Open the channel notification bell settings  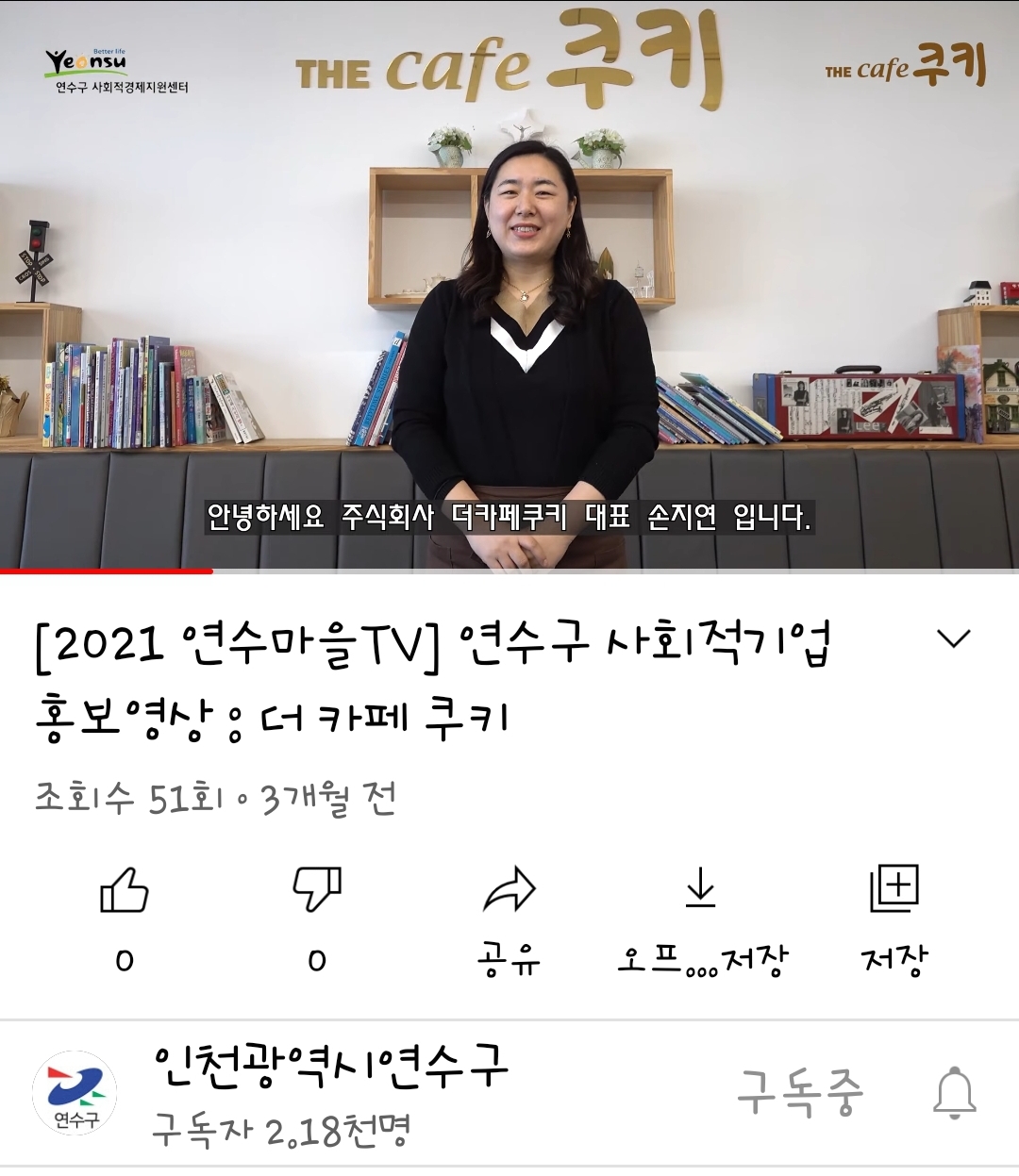coord(954,1092)
